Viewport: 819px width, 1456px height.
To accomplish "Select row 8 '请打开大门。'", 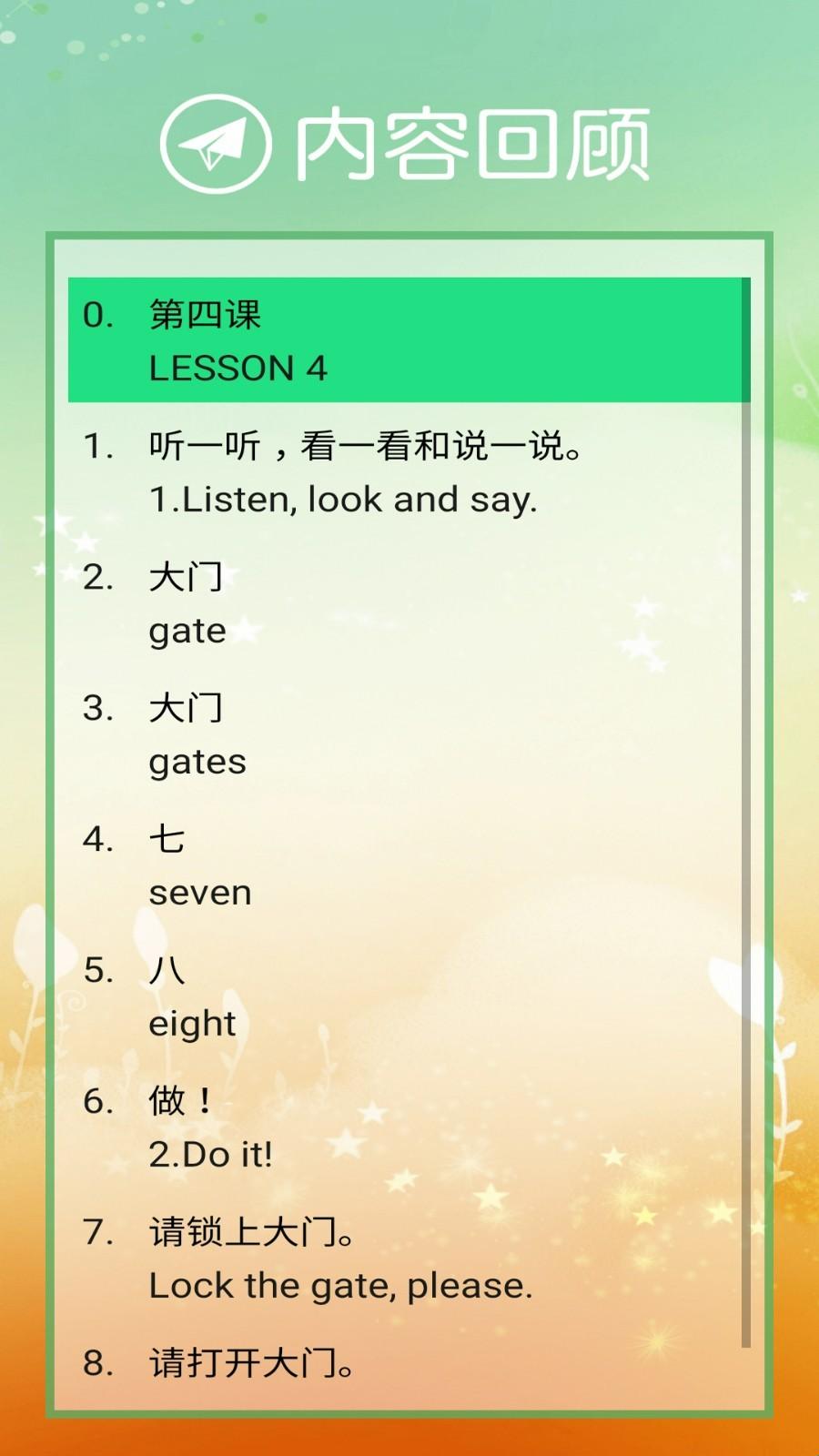I will coord(405,1365).
